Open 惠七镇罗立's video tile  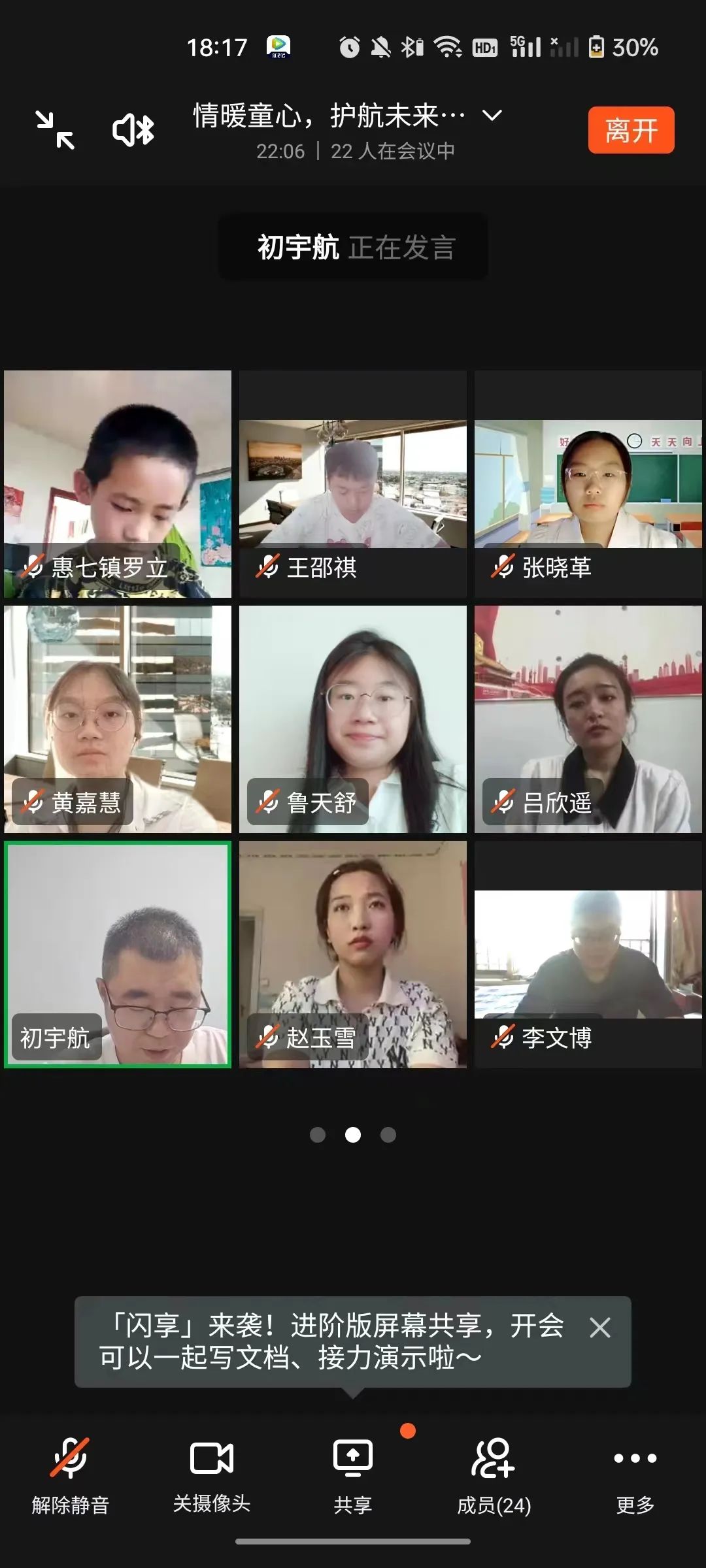click(118, 484)
